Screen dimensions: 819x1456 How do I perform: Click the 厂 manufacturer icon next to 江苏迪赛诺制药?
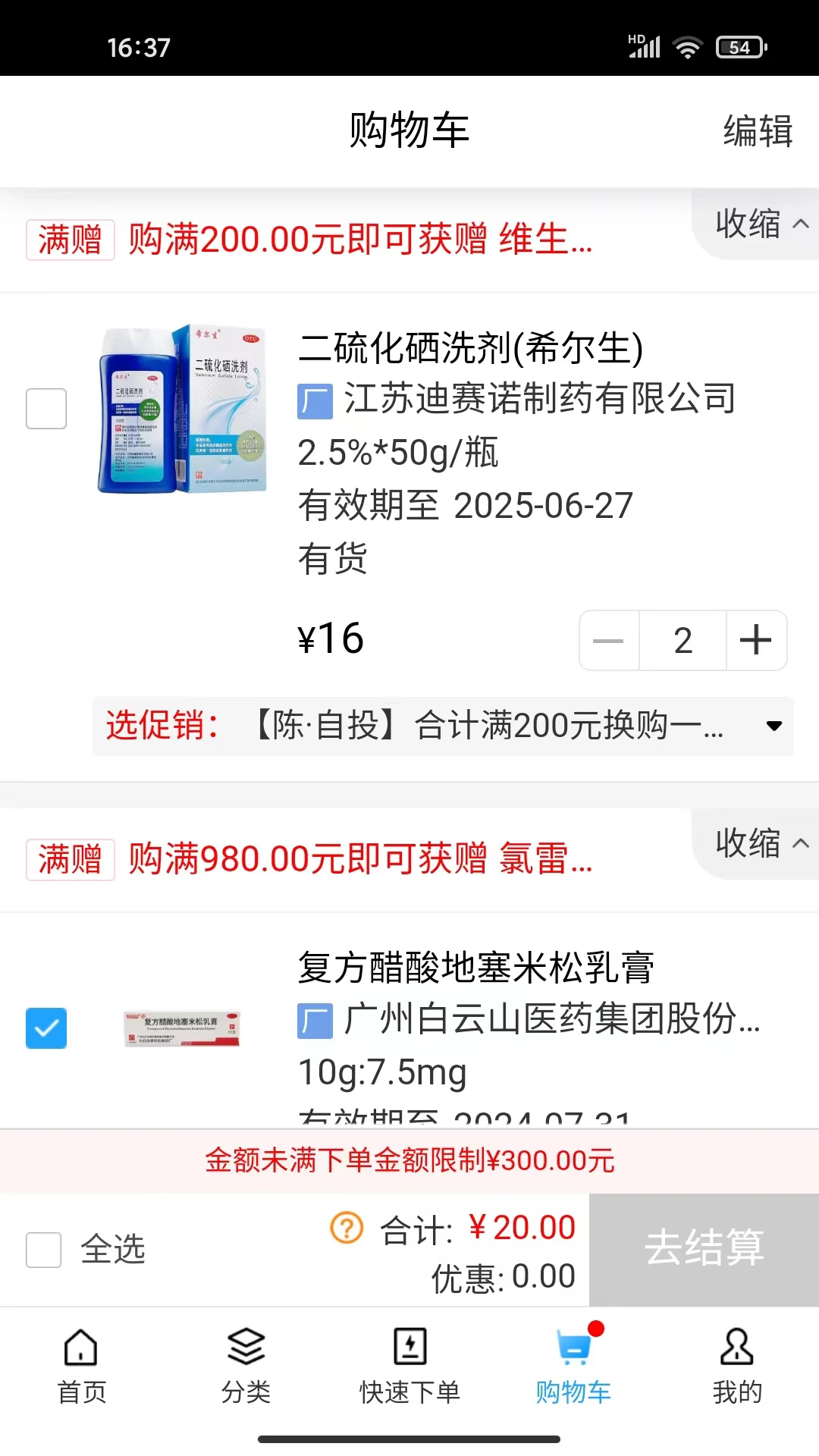[x=315, y=402]
